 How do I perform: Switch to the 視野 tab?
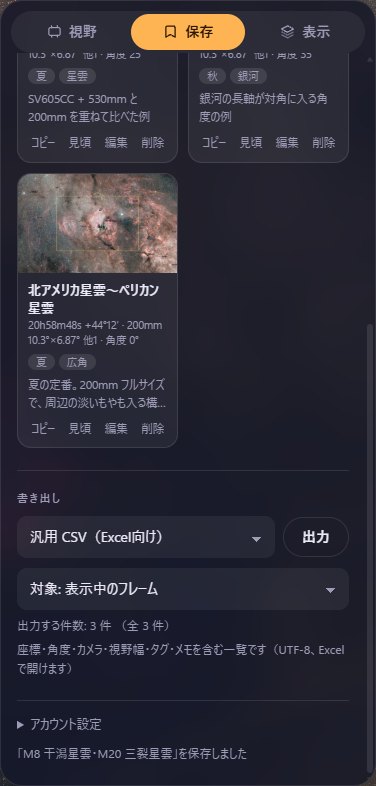click(x=72, y=32)
